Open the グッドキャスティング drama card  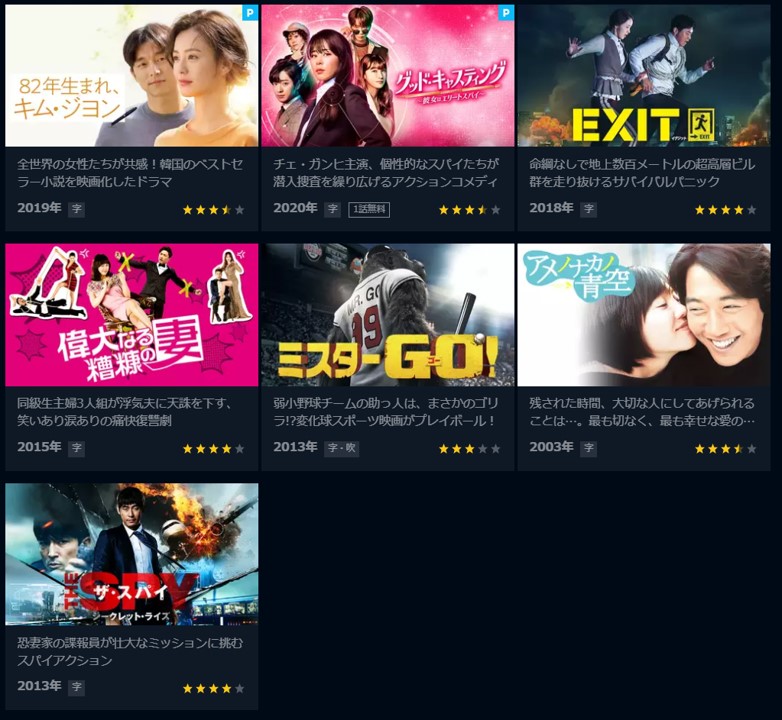387,77
